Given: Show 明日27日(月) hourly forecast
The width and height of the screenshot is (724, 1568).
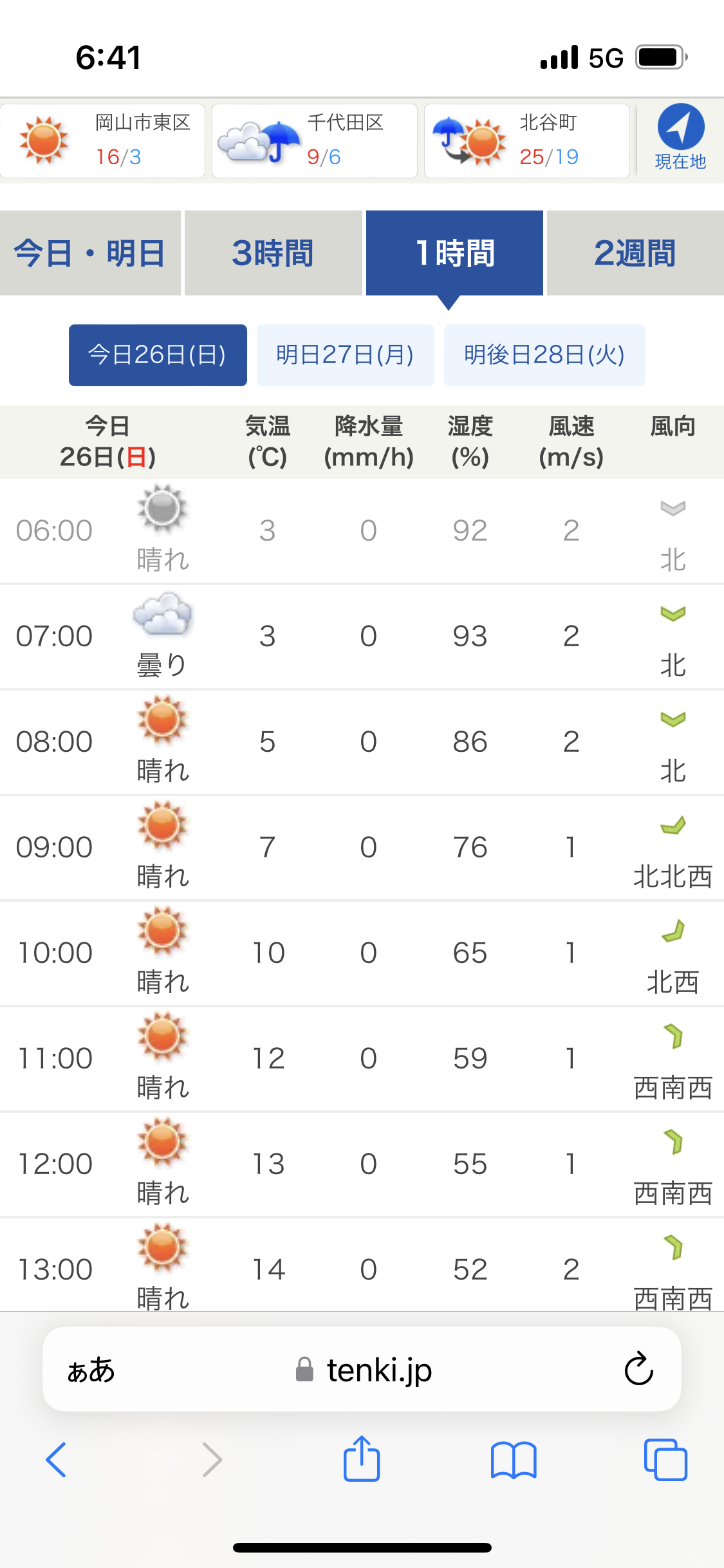Looking at the screenshot, I should point(346,355).
